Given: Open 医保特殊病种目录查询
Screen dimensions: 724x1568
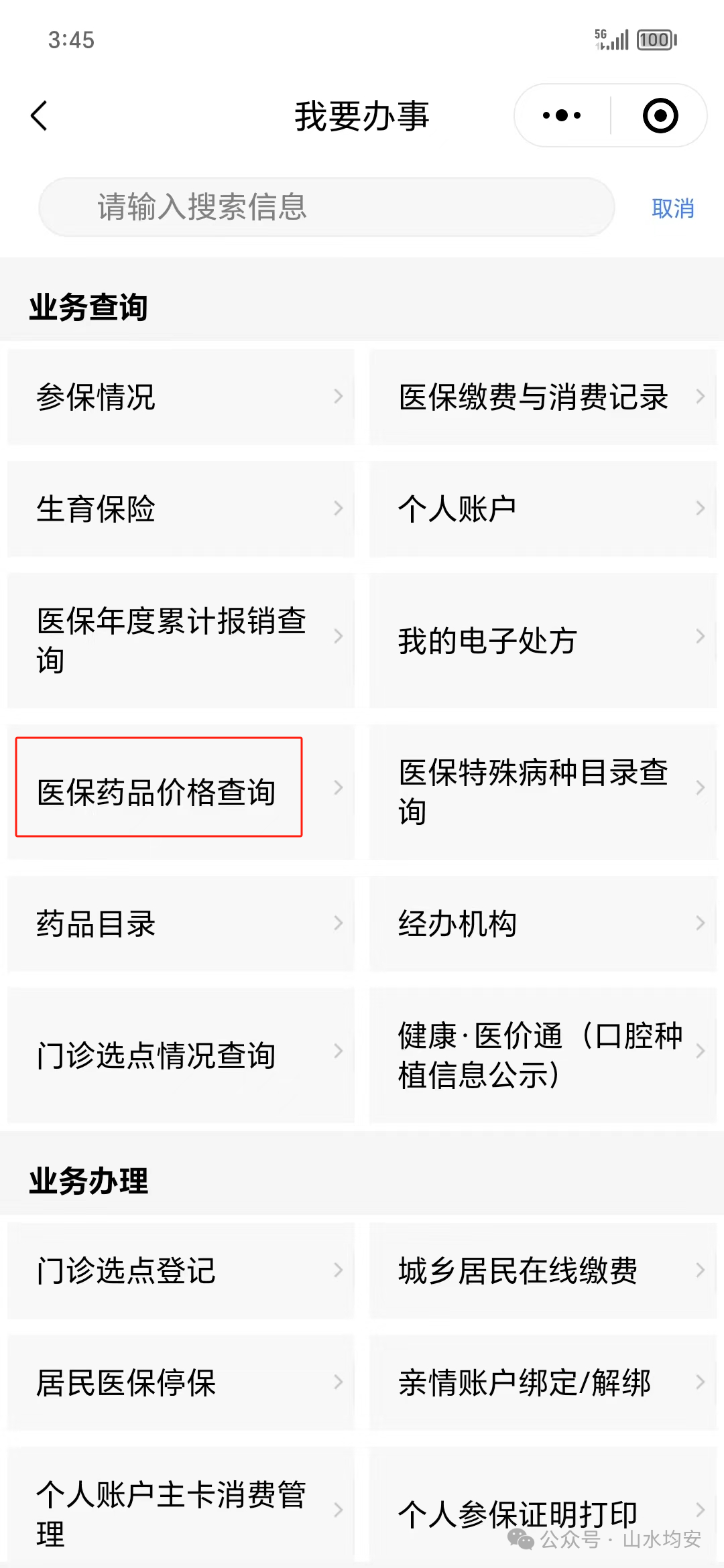Looking at the screenshot, I should (x=543, y=792).
